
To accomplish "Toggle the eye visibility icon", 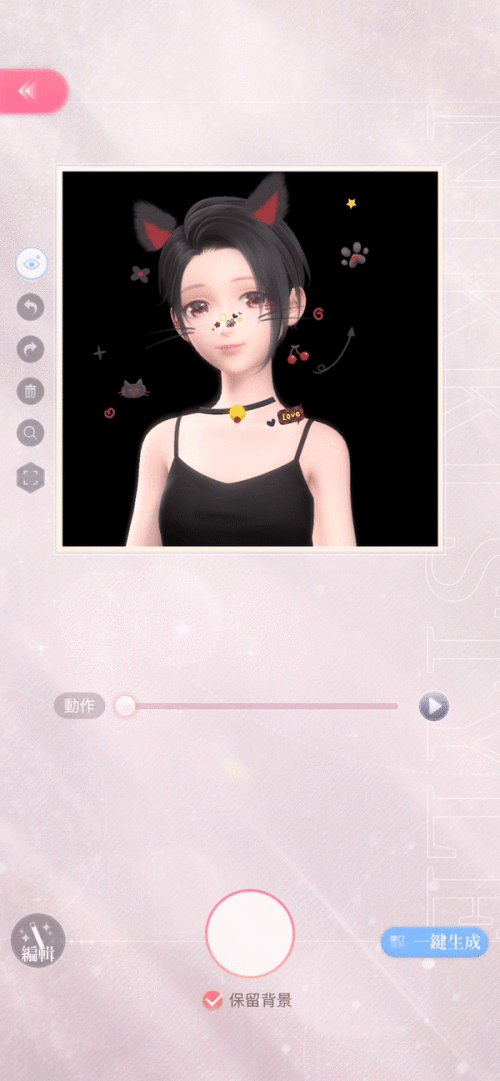I will (x=31, y=263).
